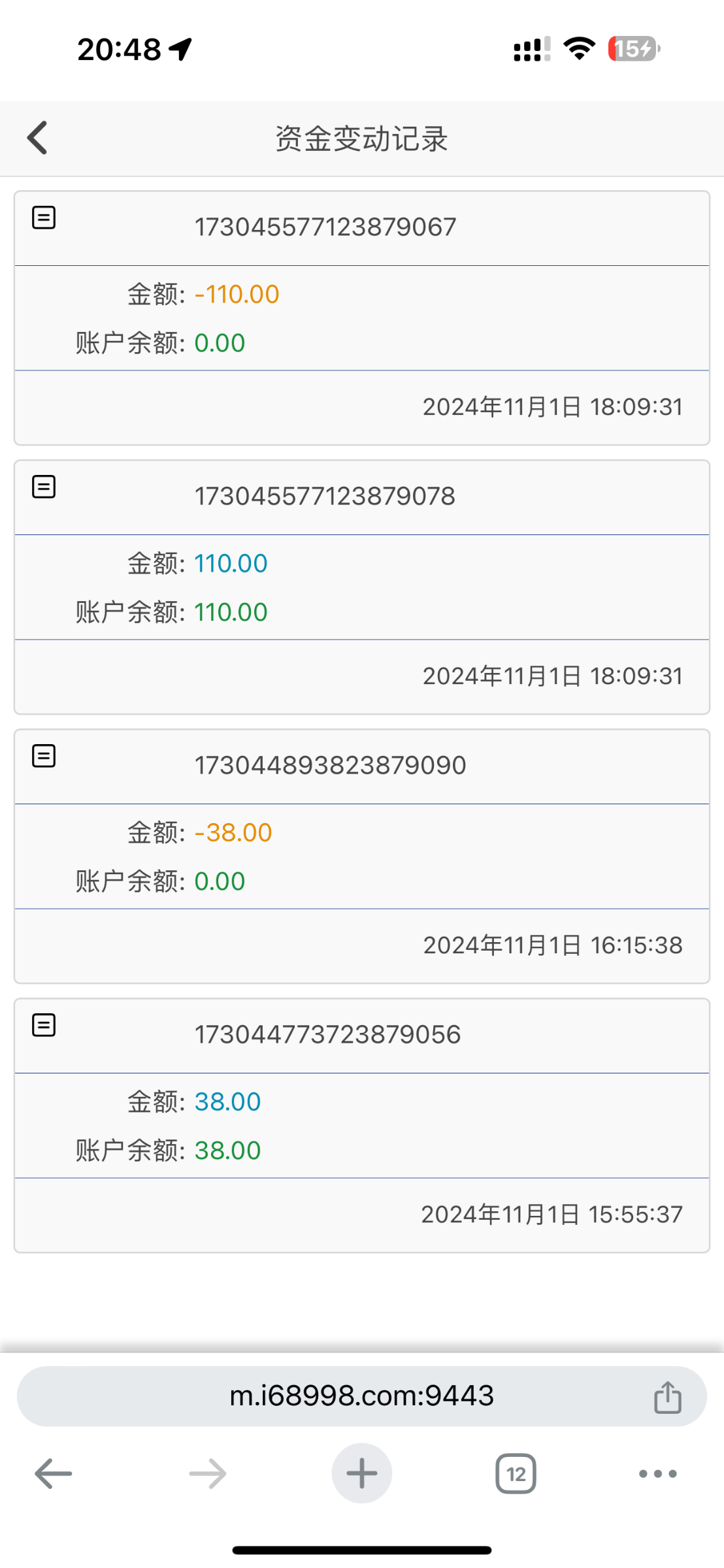
Task: Go back with the browser back arrow
Action: [54, 1473]
